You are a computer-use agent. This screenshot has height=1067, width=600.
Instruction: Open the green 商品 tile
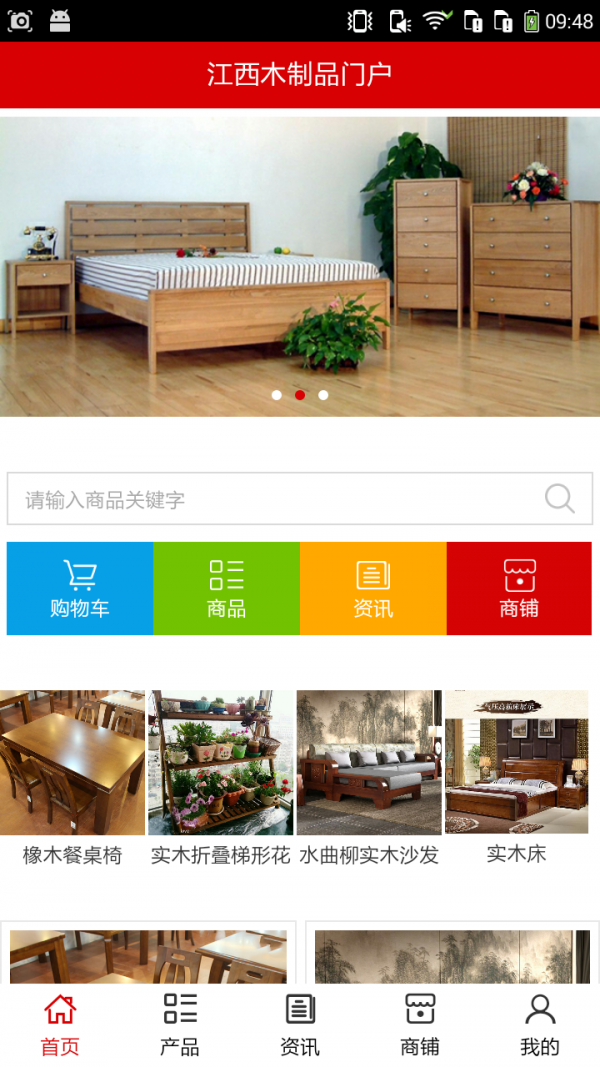click(226, 589)
